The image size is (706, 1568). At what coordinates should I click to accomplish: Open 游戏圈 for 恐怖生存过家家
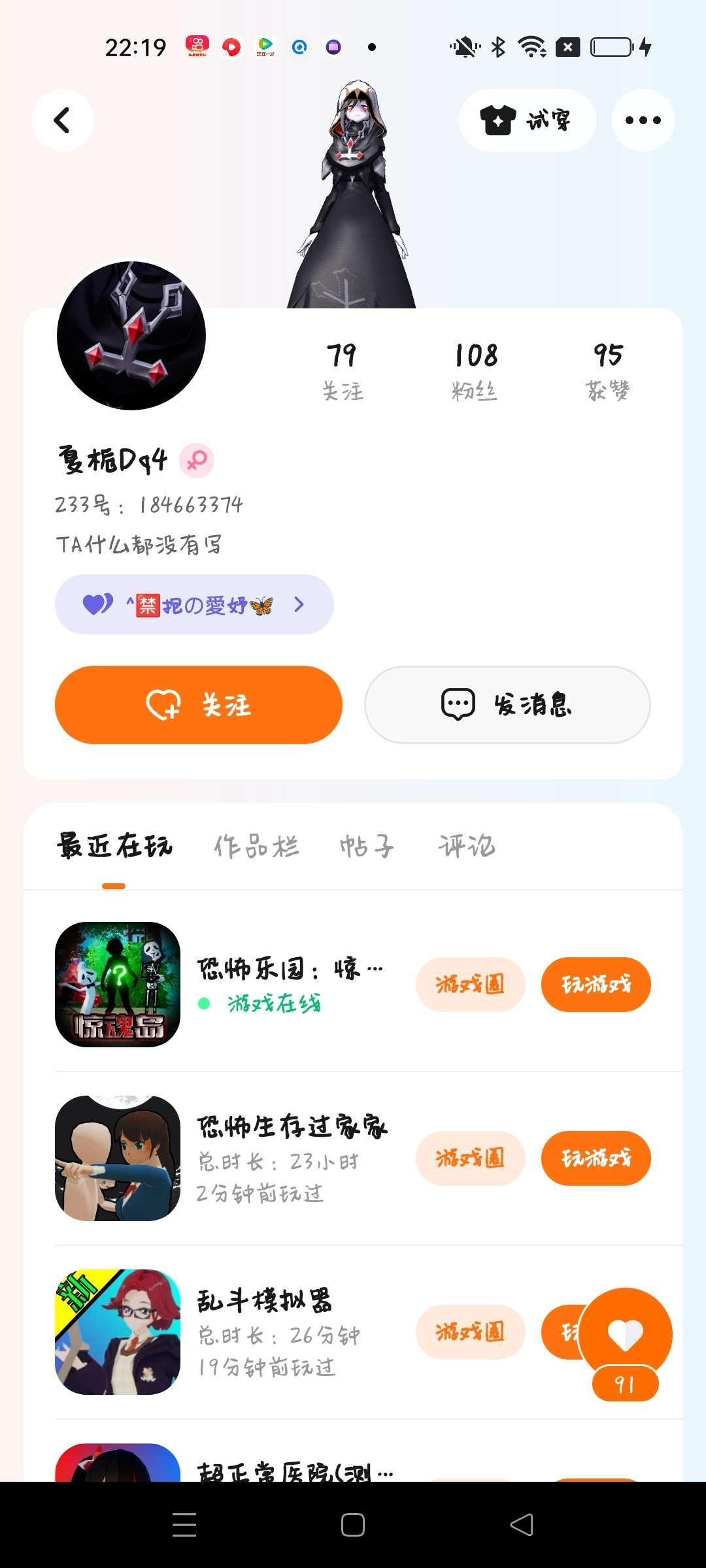(x=471, y=1158)
